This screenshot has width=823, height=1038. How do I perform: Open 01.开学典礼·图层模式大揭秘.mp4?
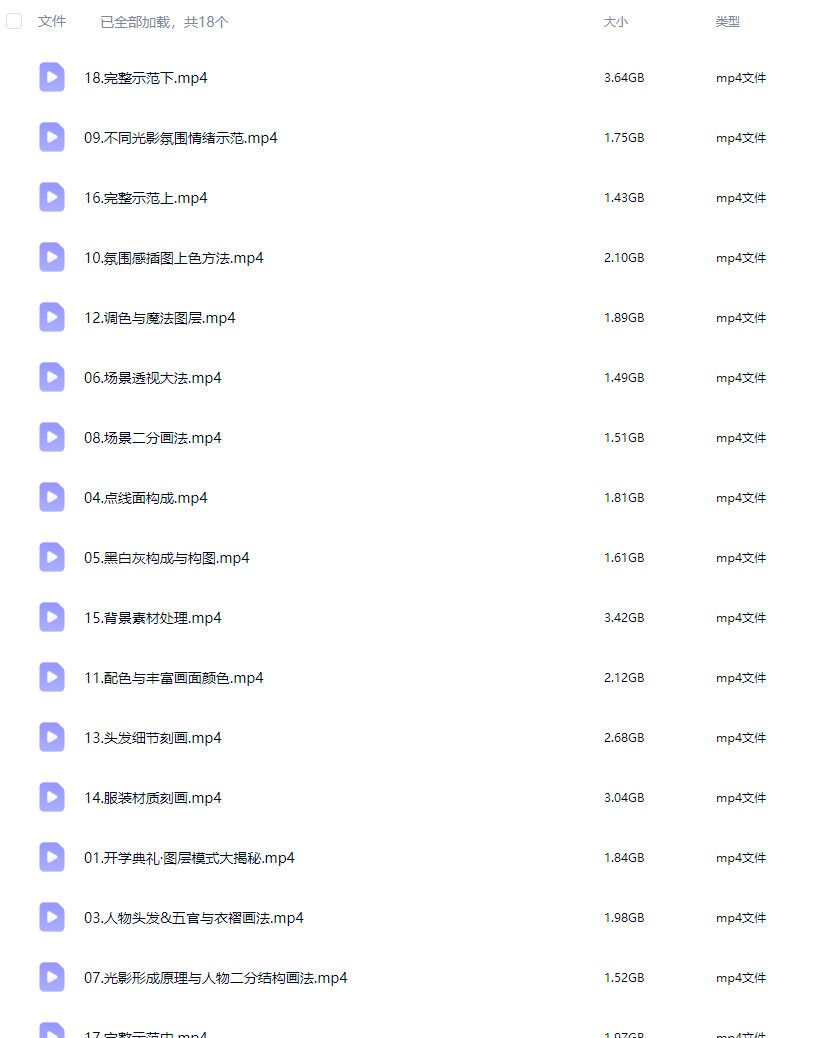tap(189, 858)
